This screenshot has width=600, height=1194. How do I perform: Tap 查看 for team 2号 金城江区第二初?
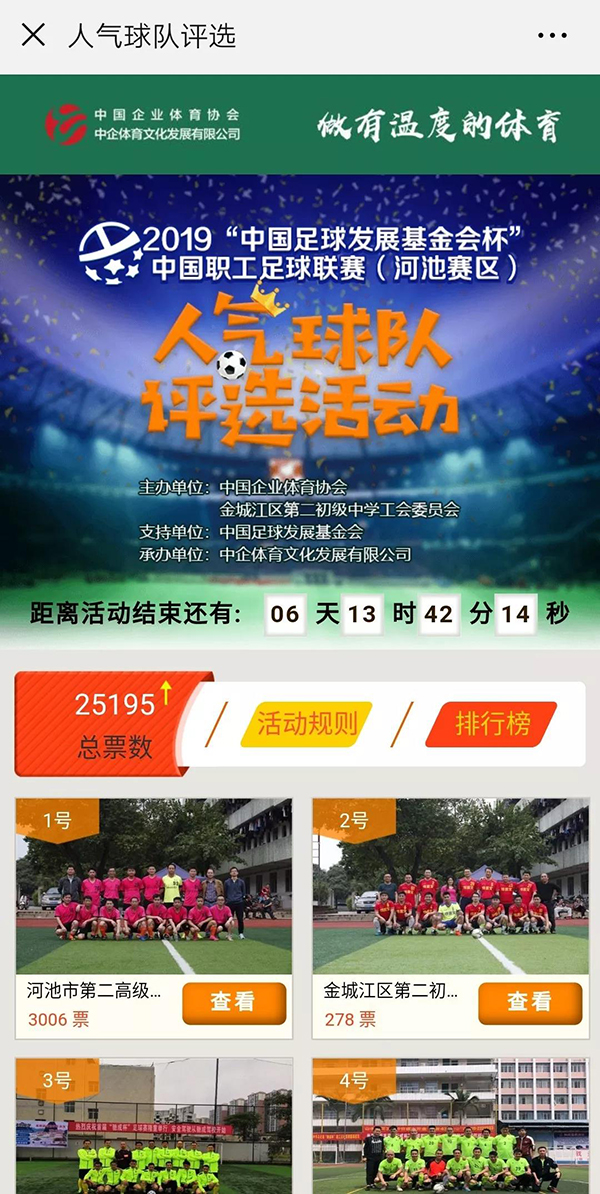click(x=530, y=1002)
